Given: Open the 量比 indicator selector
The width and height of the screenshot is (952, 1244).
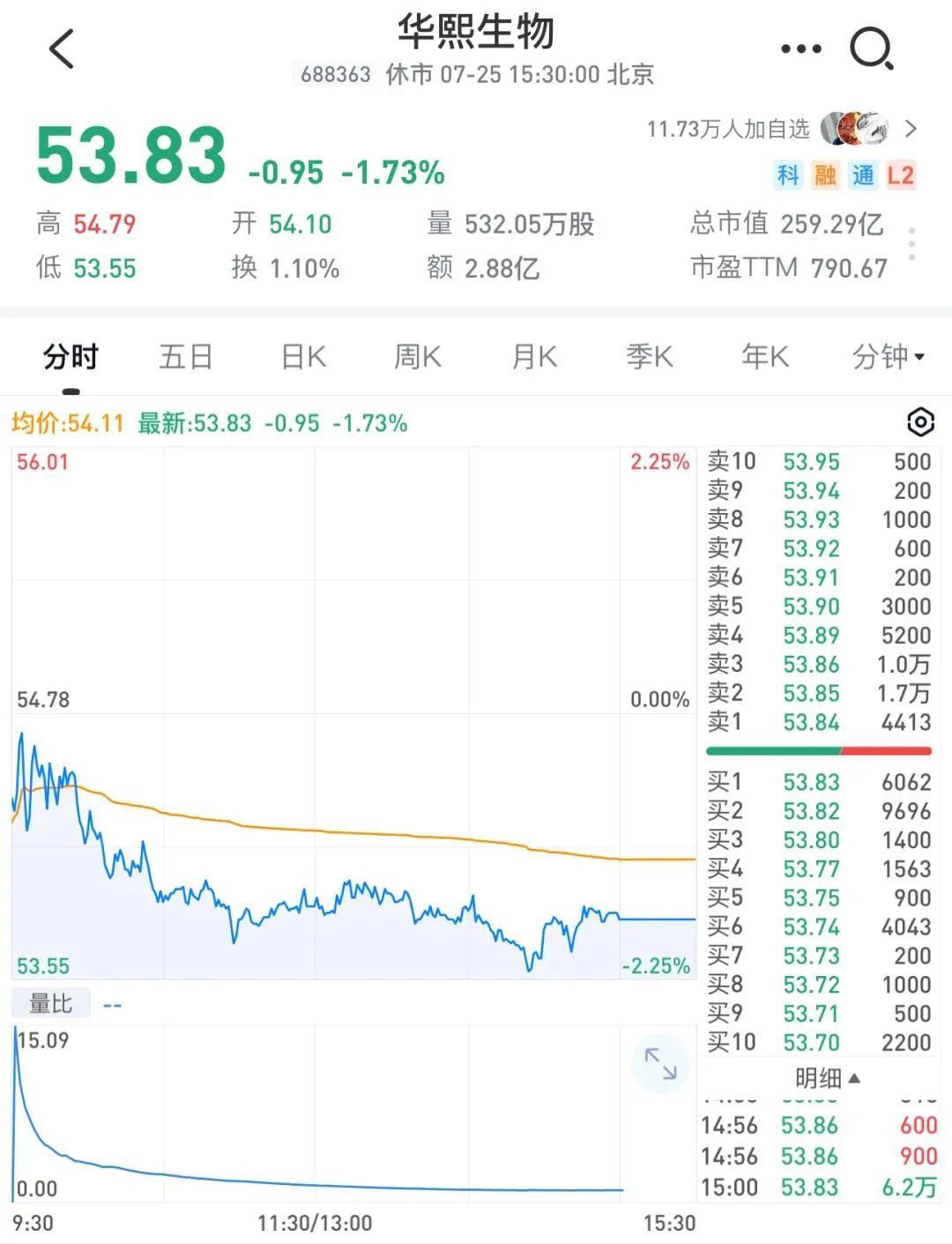Looking at the screenshot, I should point(51,1004).
